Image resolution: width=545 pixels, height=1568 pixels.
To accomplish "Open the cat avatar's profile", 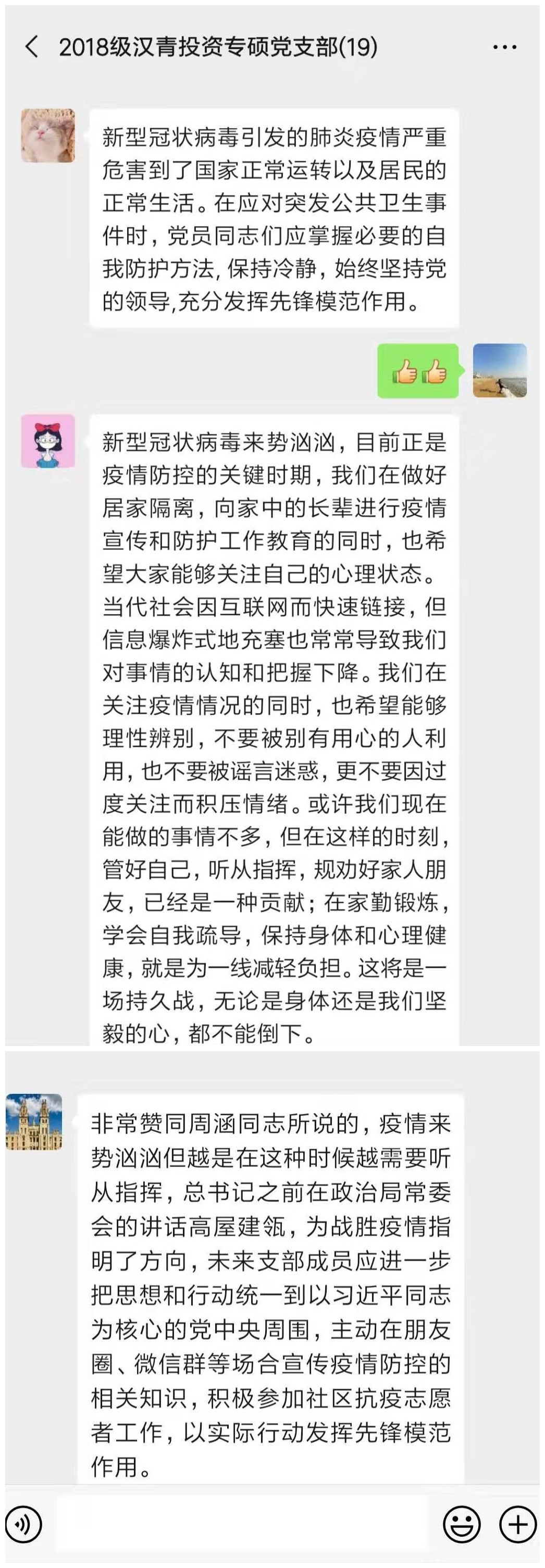I will click(48, 136).
